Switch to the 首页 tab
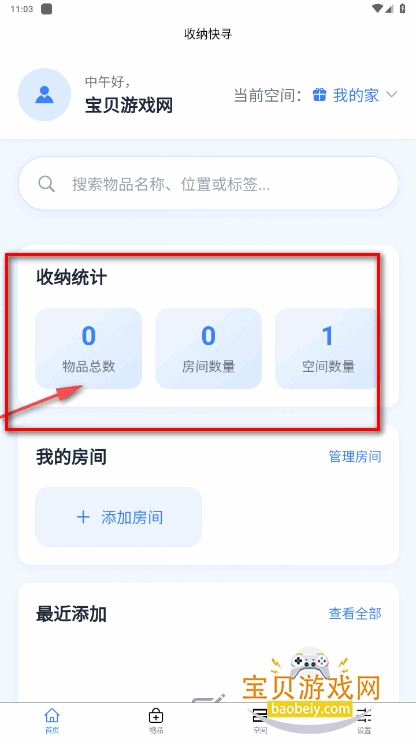This screenshot has height=739, width=416. coord(52,721)
